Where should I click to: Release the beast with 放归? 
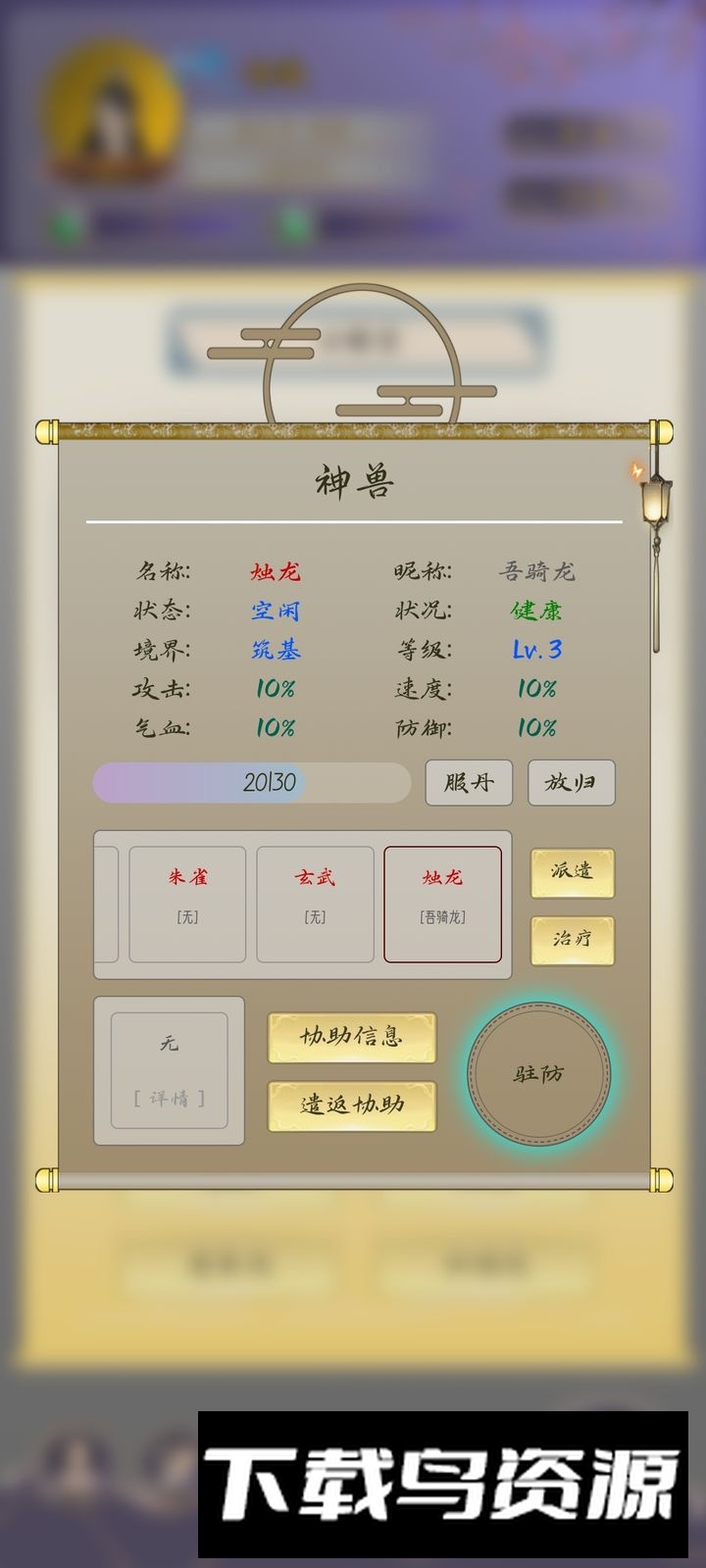point(571,783)
